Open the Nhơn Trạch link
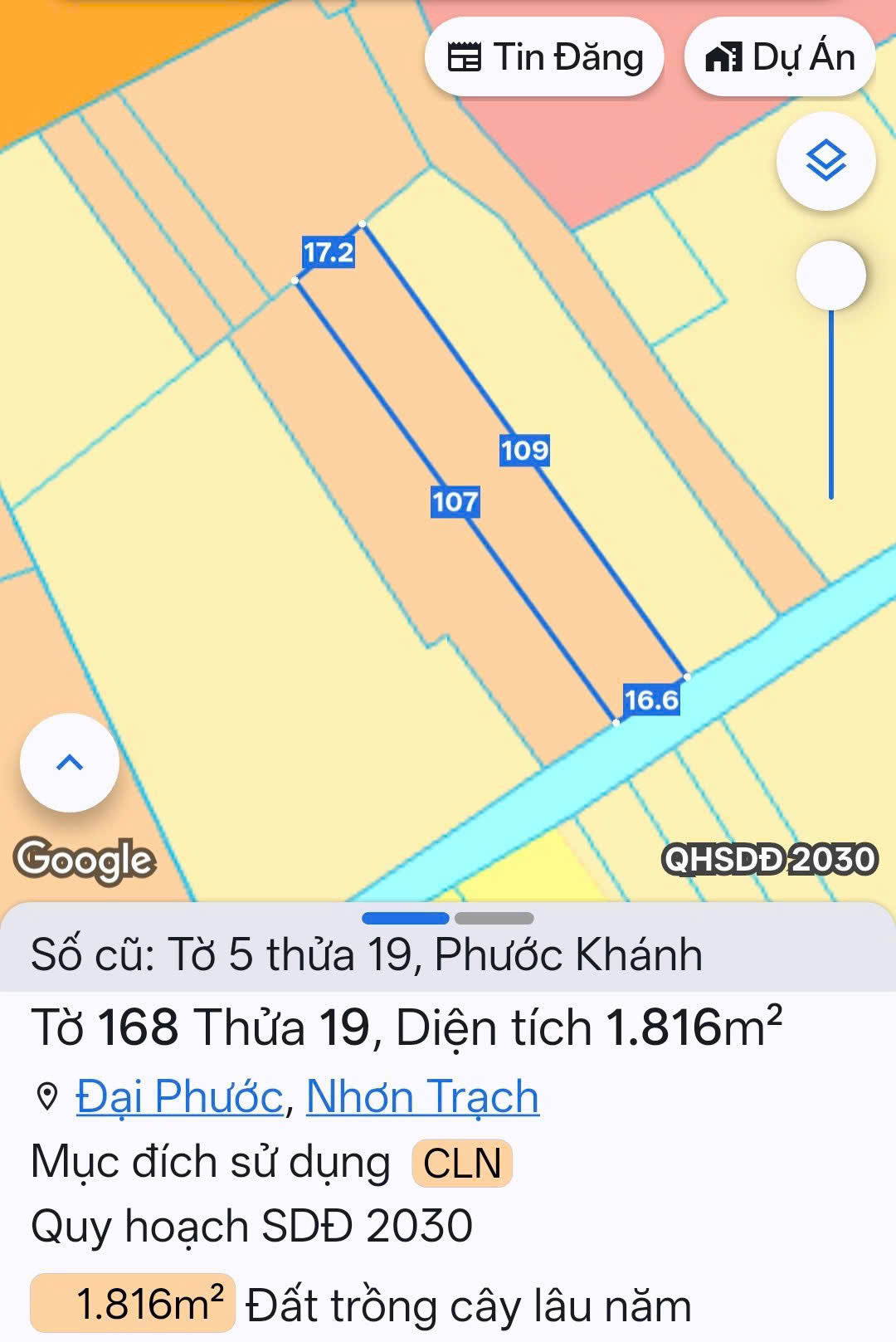Screen dimensions: 896x1342 click(422, 1096)
